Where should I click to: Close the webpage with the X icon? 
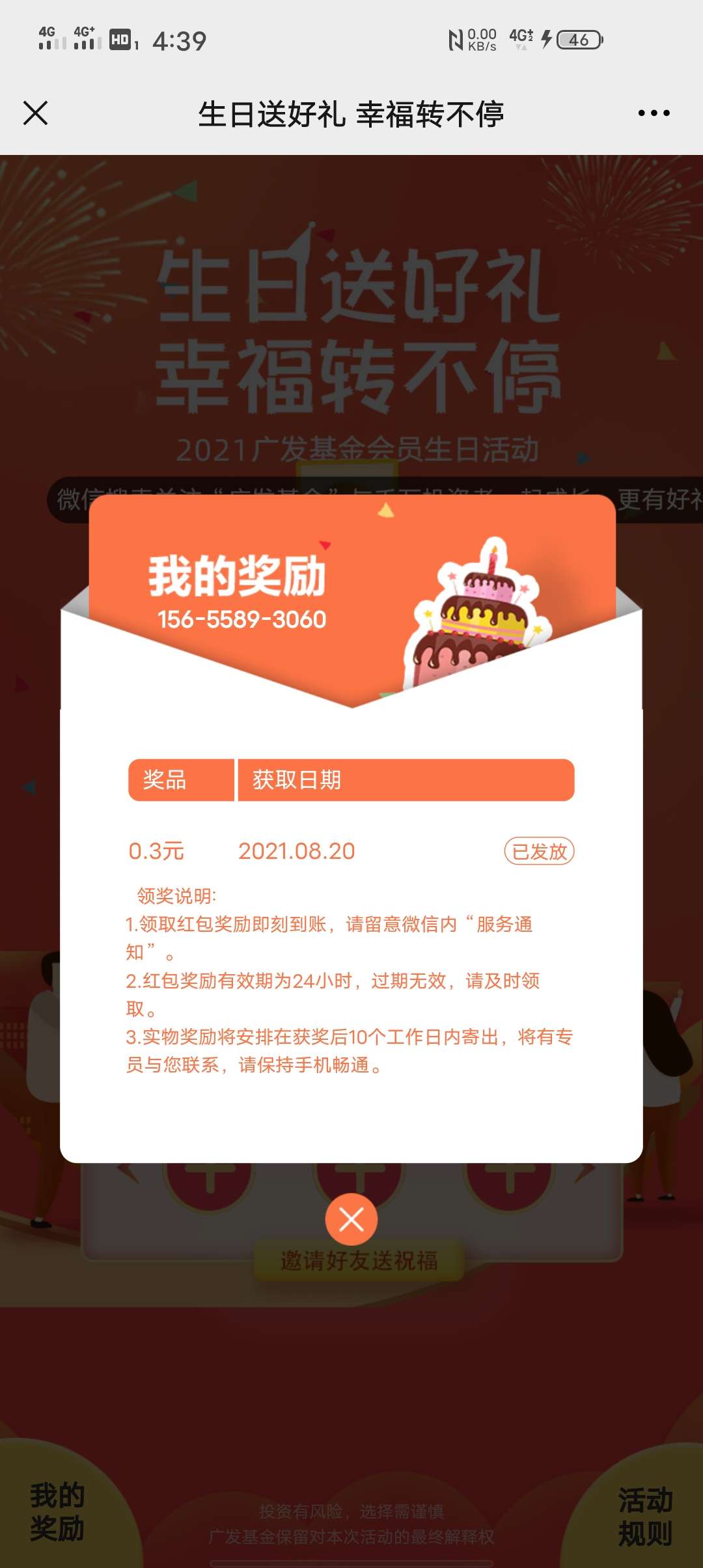(x=36, y=113)
